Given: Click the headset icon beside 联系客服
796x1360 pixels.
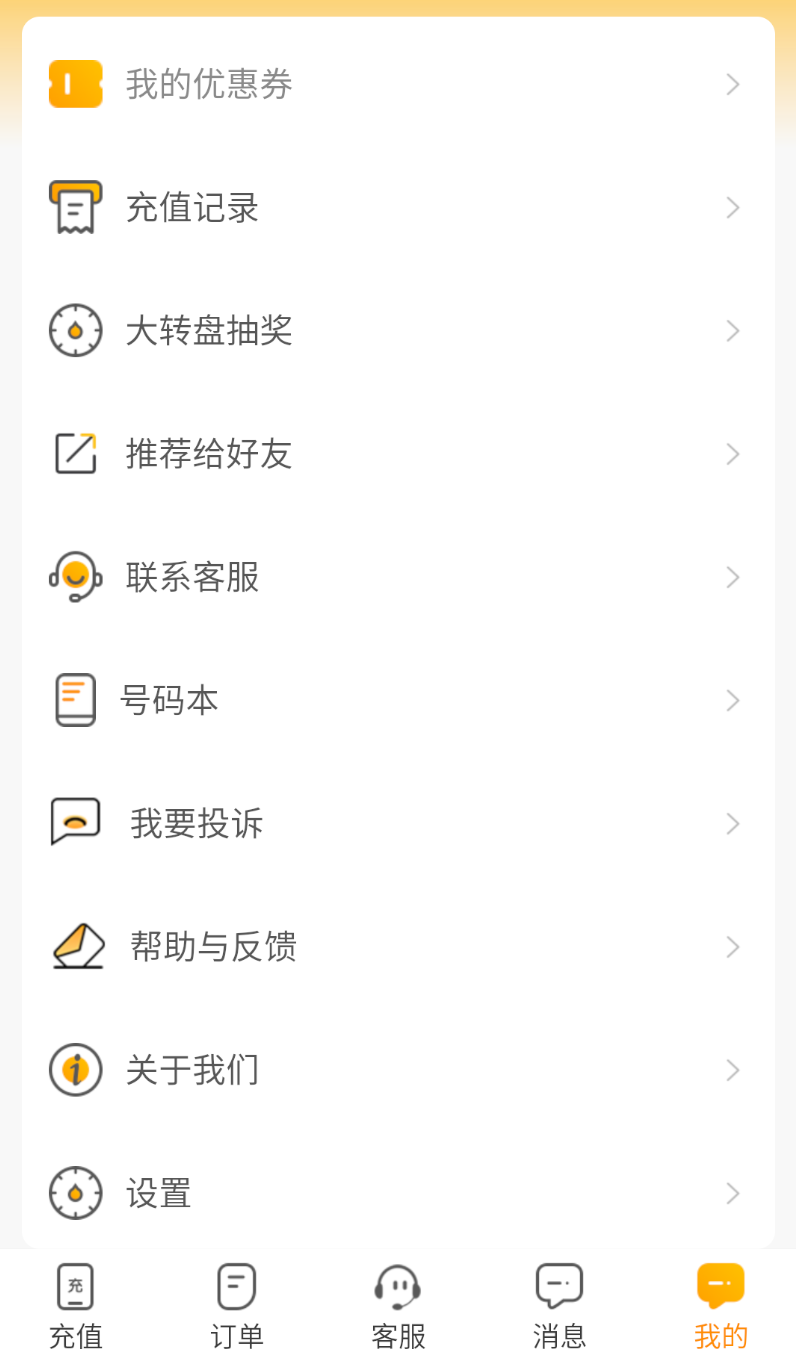Looking at the screenshot, I should (75, 577).
